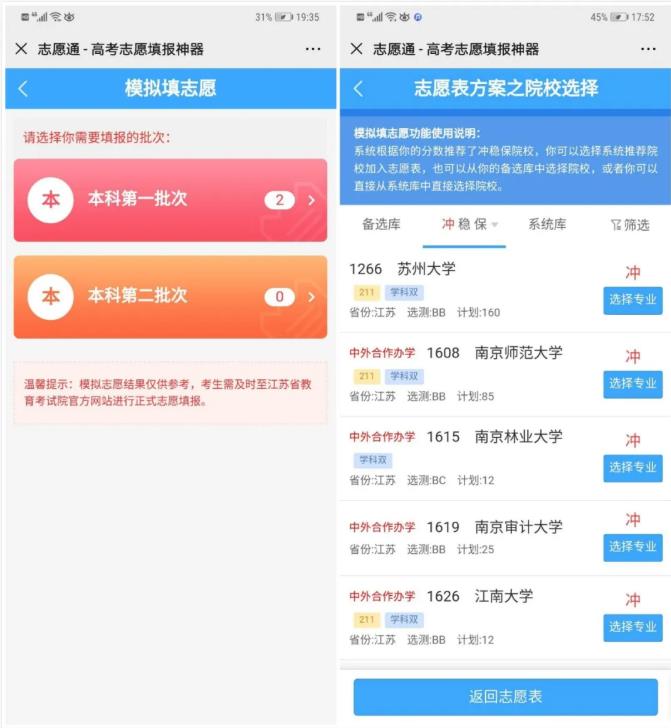Select majors for 南京审计大学

point(632,547)
